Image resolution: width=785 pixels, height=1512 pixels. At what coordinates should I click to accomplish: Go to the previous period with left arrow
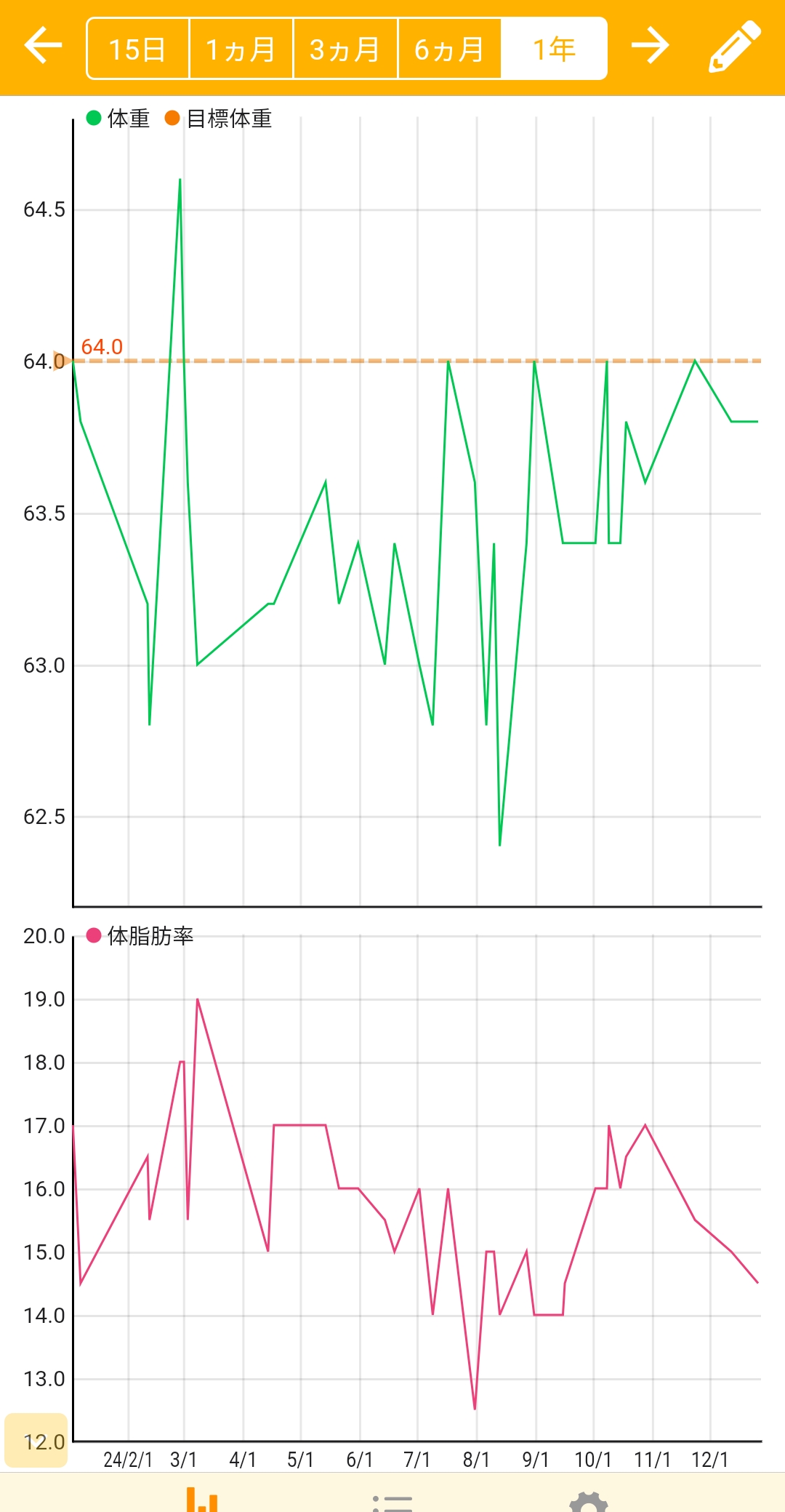click(44, 47)
